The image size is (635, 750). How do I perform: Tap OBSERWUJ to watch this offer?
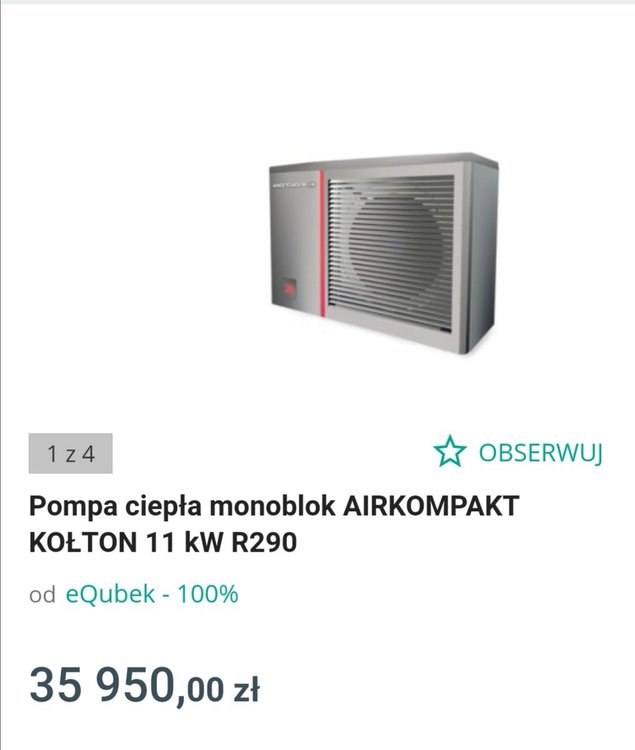(520, 452)
